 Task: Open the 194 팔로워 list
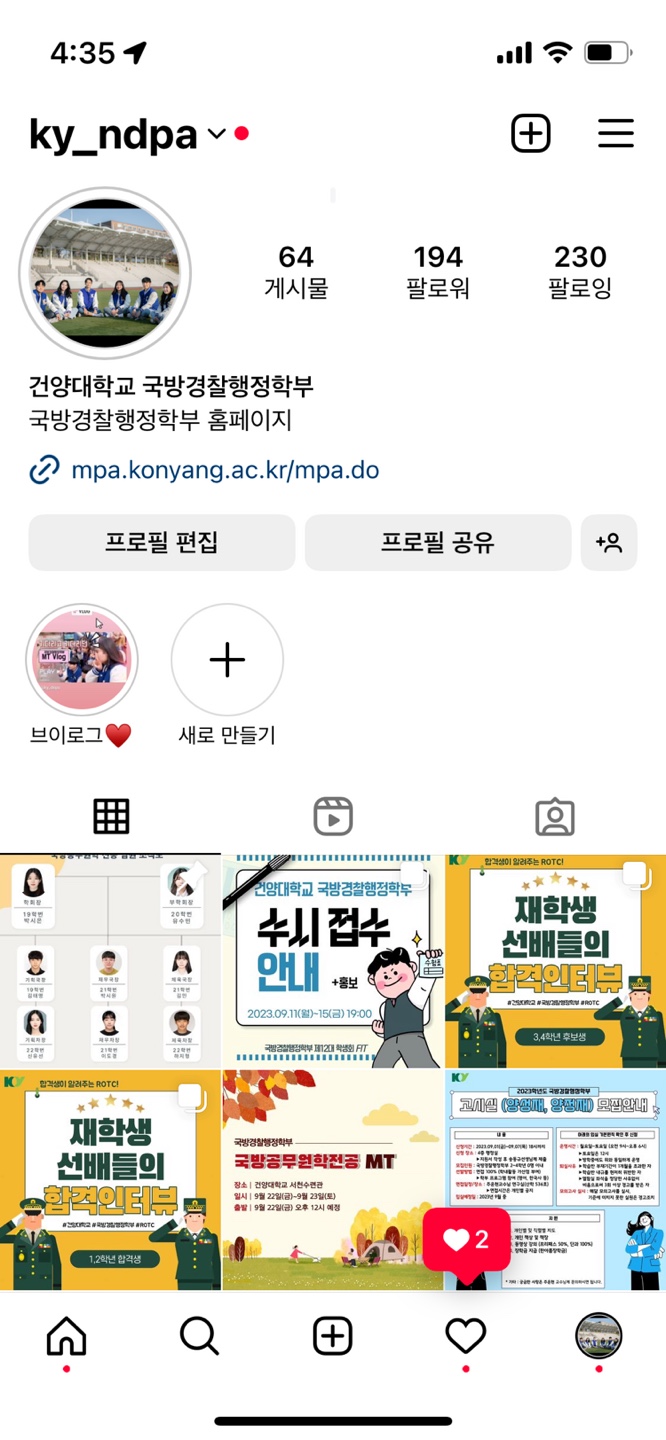[438, 272]
